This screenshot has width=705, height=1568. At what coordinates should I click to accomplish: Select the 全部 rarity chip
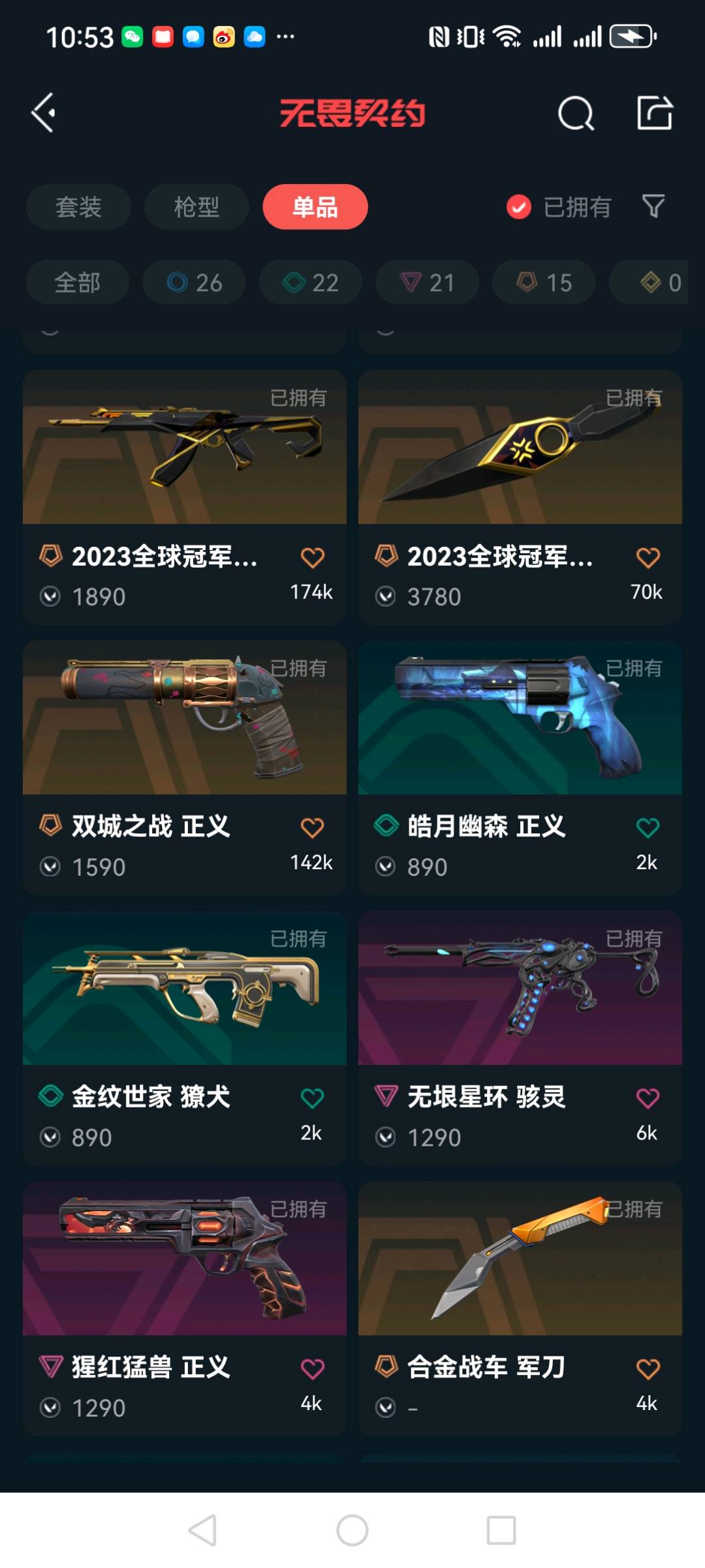(78, 282)
